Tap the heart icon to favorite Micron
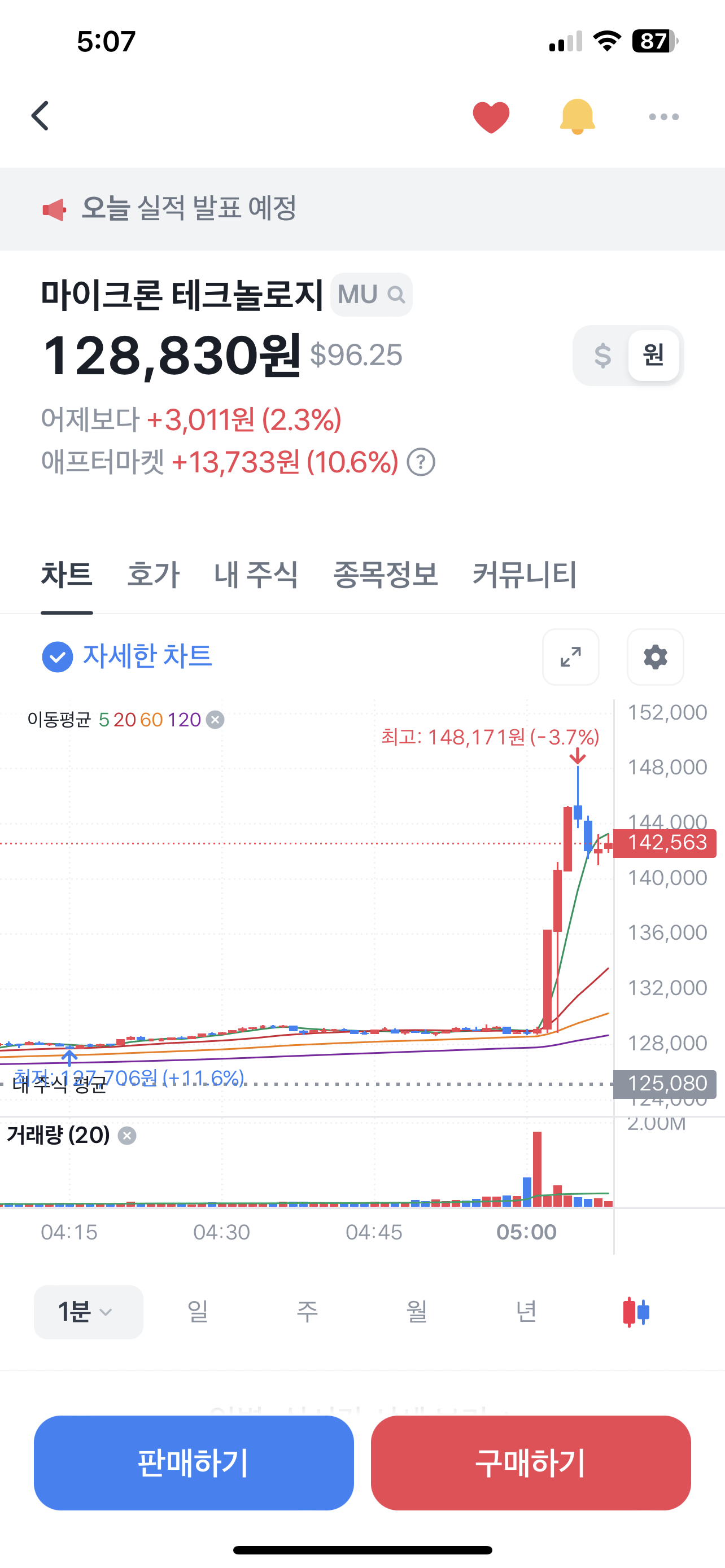 pyautogui.click(x=491, y=116)
